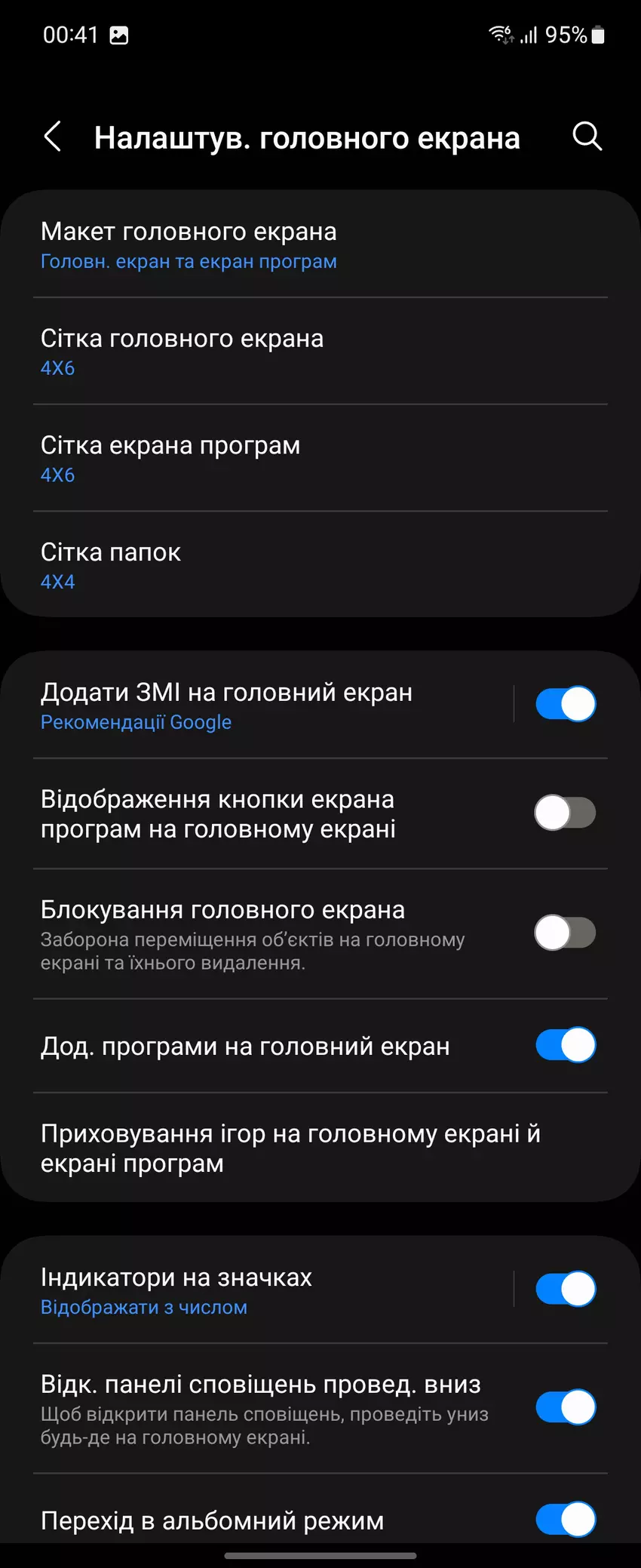Tap the signal strength icon
The width and height of the screenshot is (641, 1568).
click(x=528, y=34)
